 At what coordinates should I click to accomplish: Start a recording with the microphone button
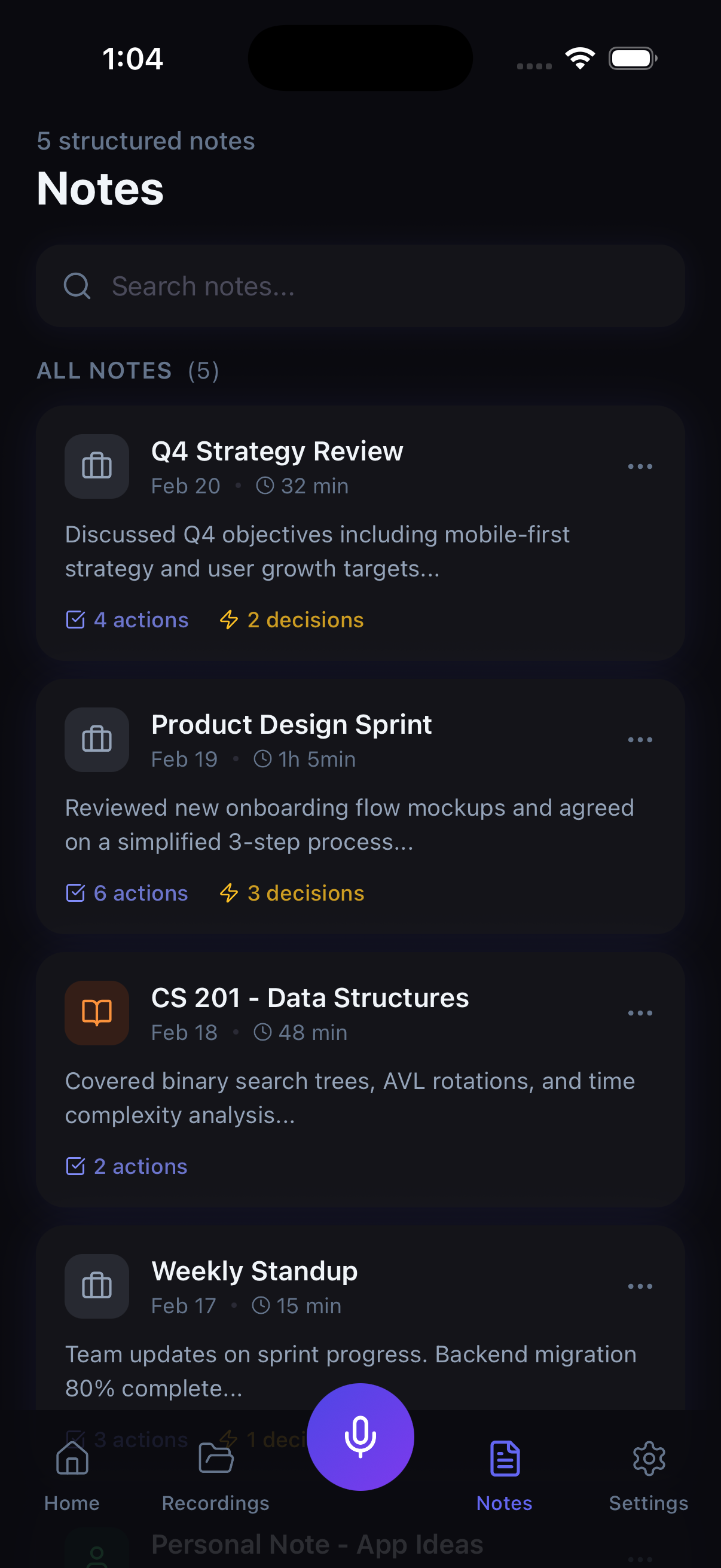pyautogui.click(x=360, y=1435)
